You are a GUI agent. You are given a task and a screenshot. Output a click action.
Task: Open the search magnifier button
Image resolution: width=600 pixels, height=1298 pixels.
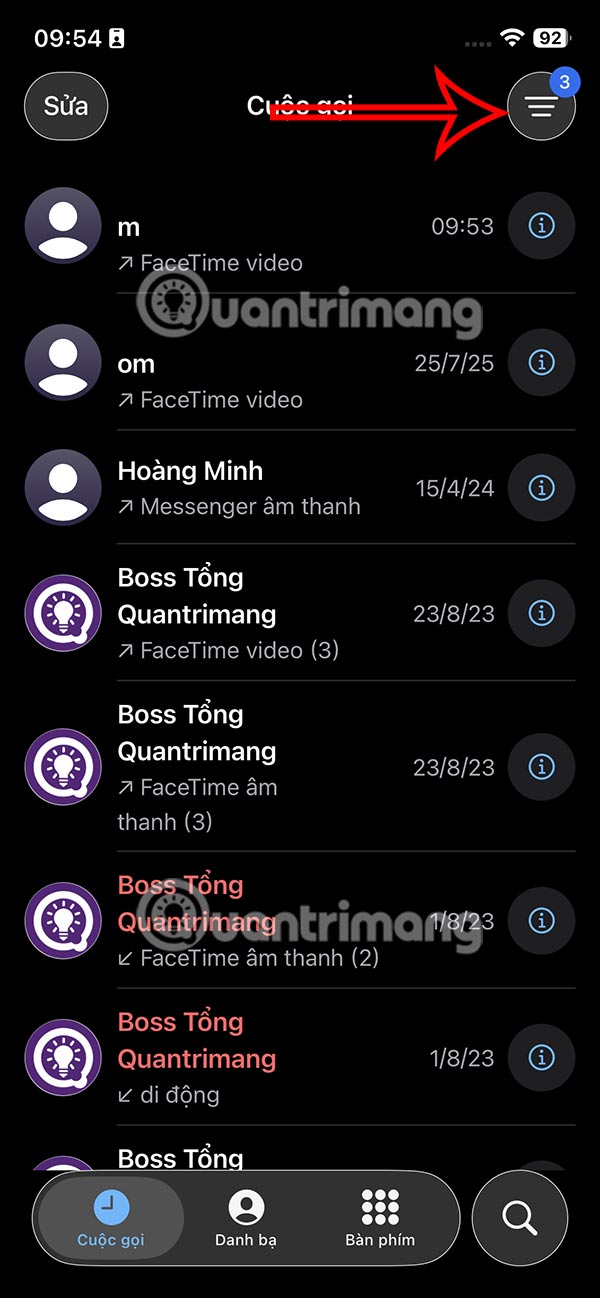pos(519,1218)
